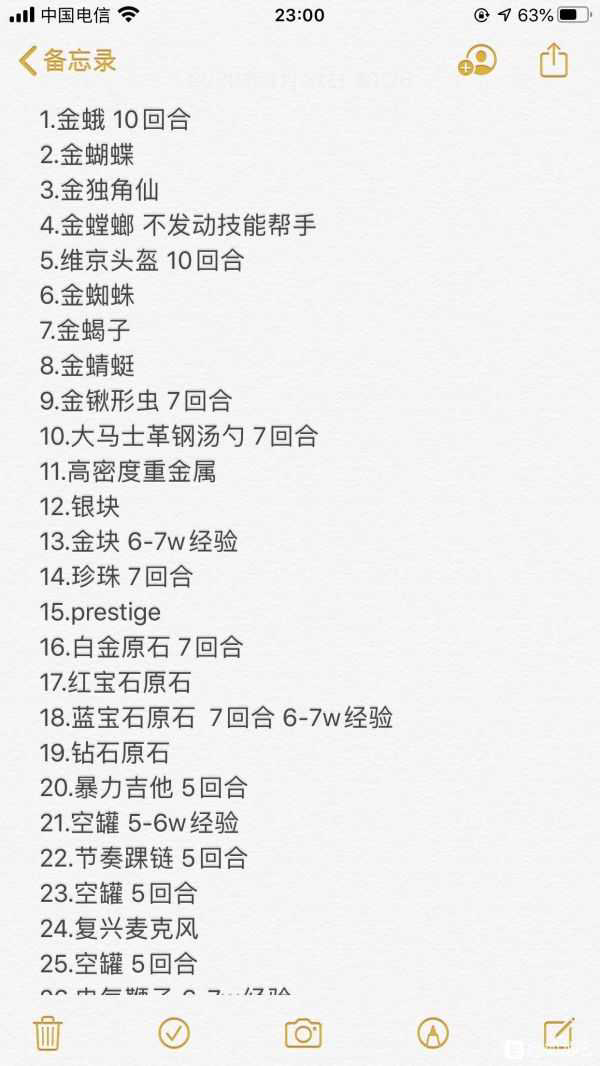Open the camera attachment option
The width and height of the screenshot is (600, 1066).
click(303, 1033)
